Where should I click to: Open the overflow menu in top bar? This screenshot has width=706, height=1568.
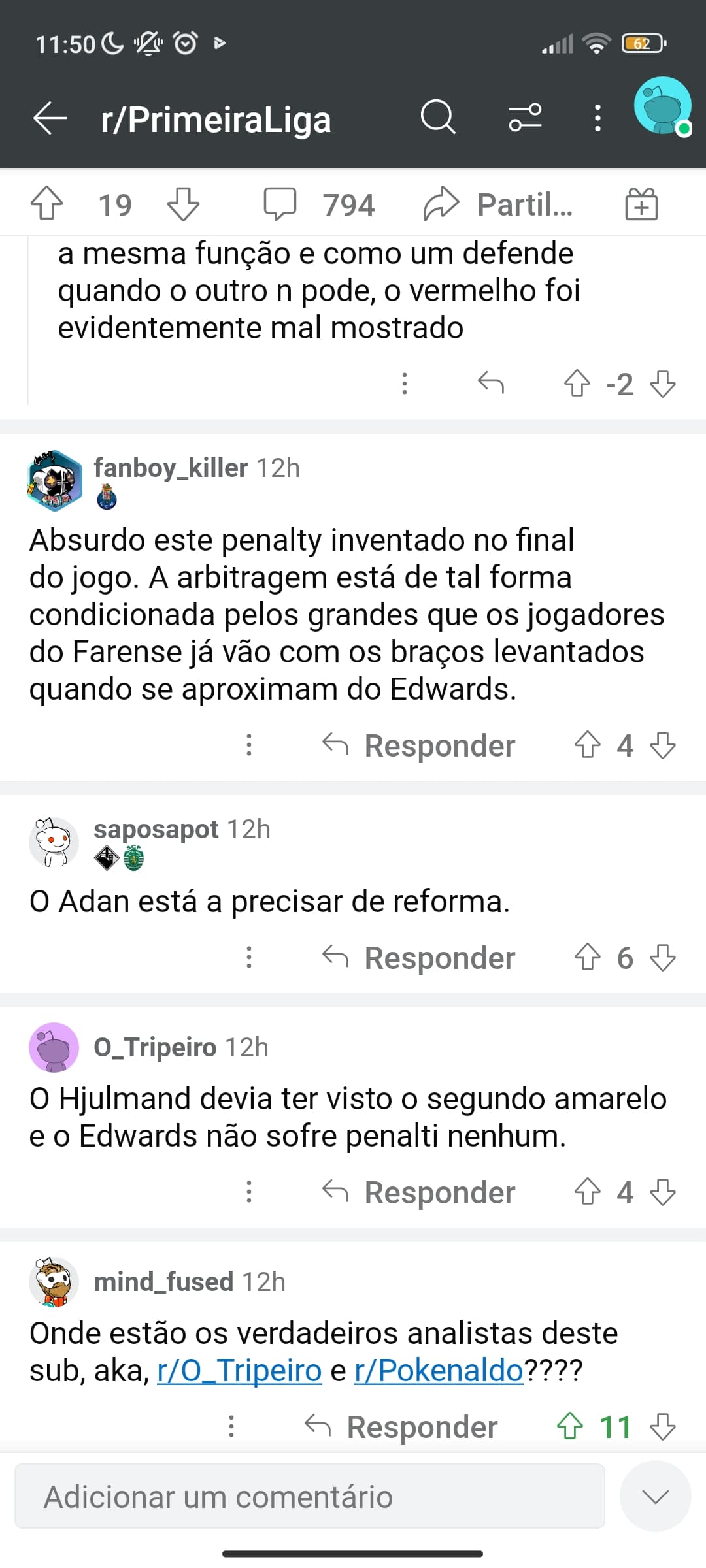coord(597,118)
